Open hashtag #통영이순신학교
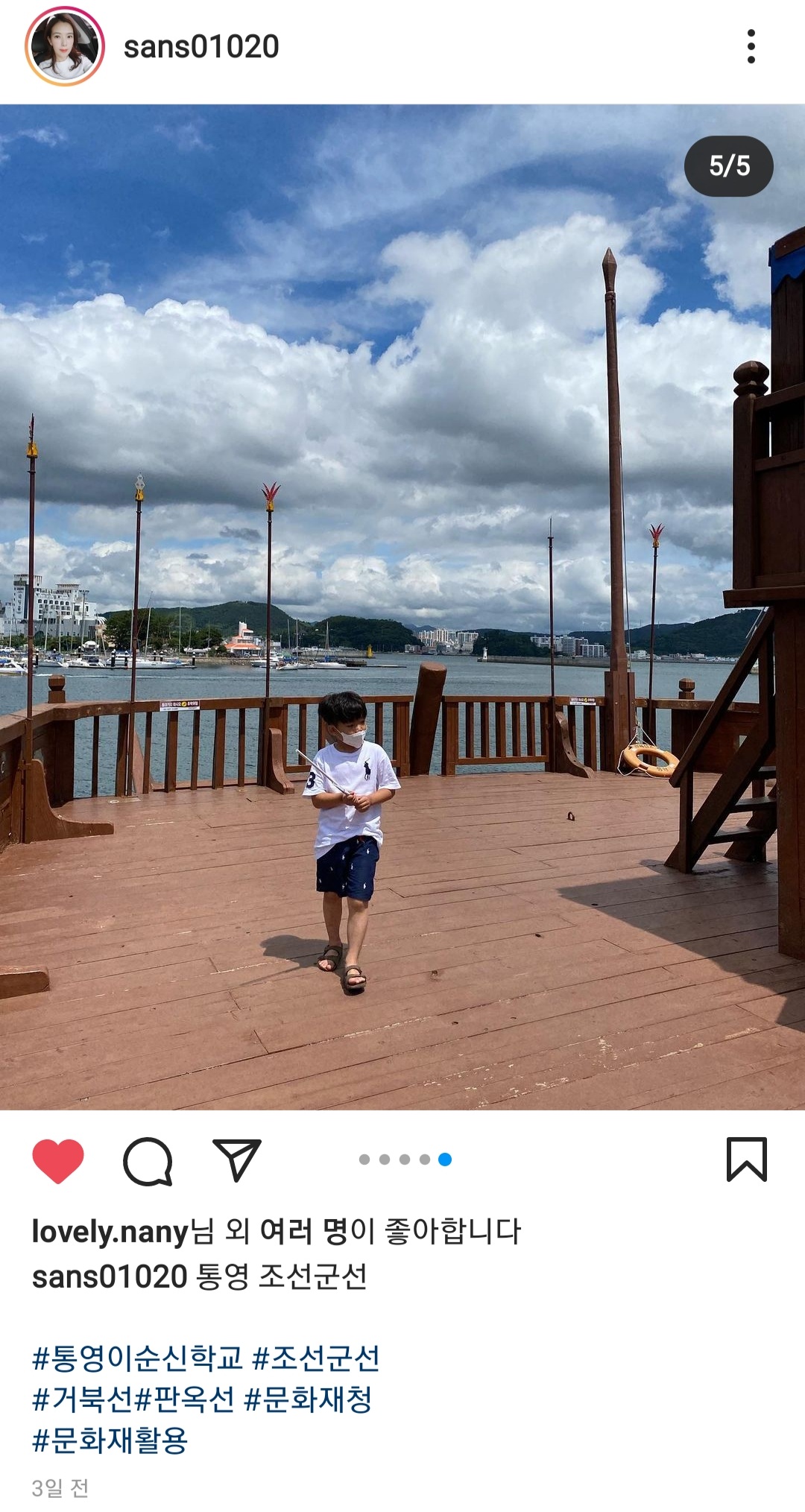805x1512 pixels. click(x=138, y=1358)
